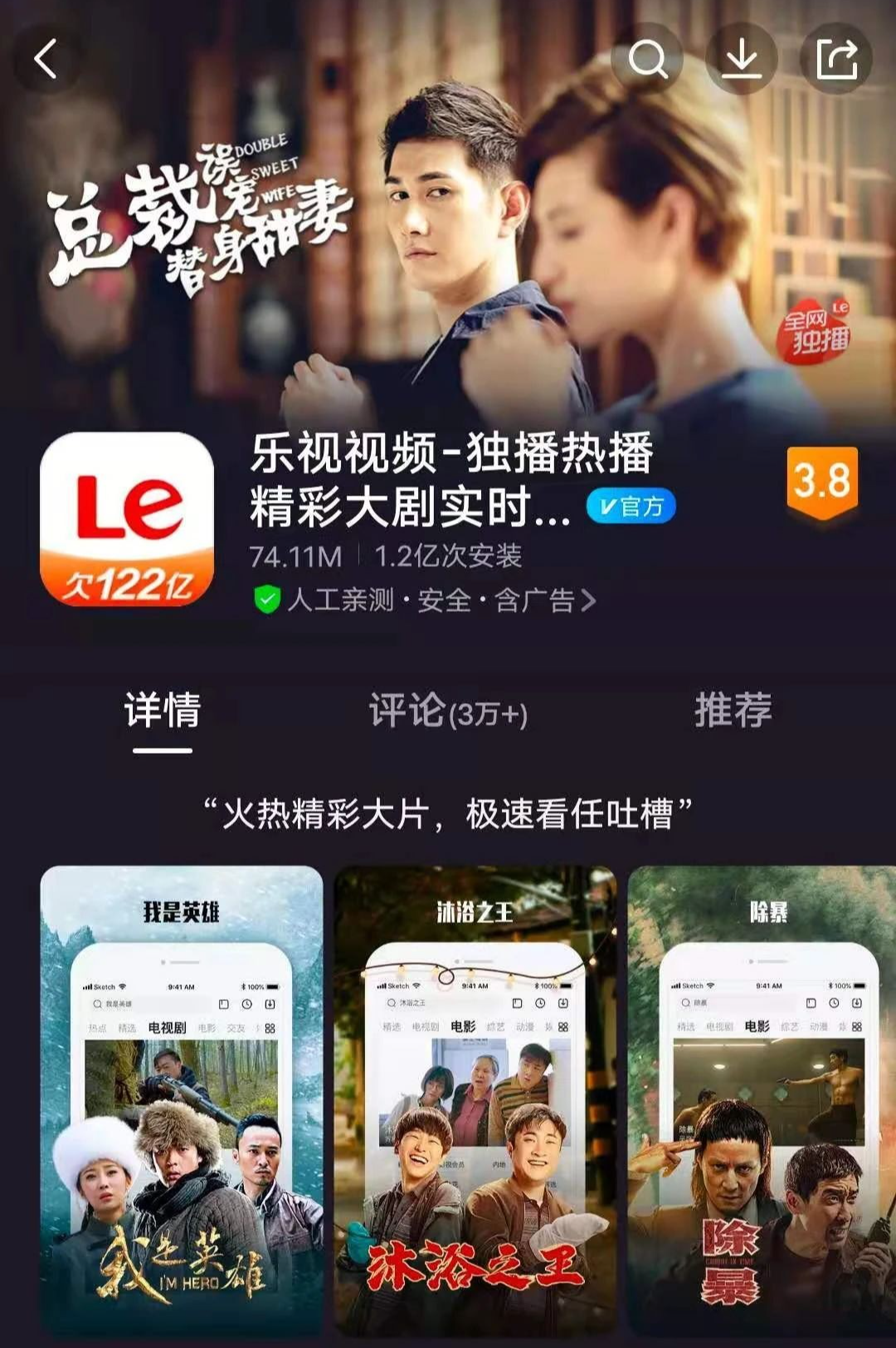This screenshot has width=896, height=1348.
Task: Open the 人工亲测·安全·含广告 details
Action: click(x=425, y=599)
